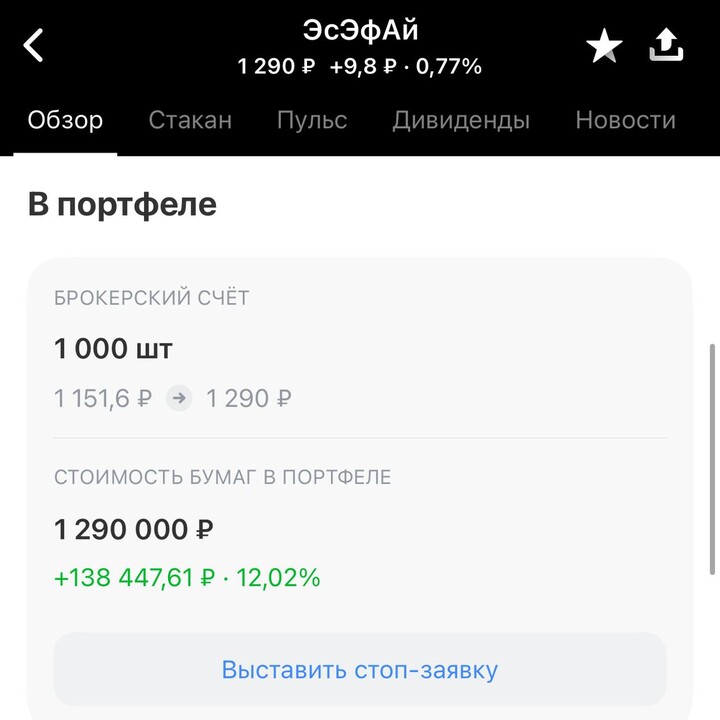Open the Пульс tab
720x720 pixels.
click(x=312, y=121)
